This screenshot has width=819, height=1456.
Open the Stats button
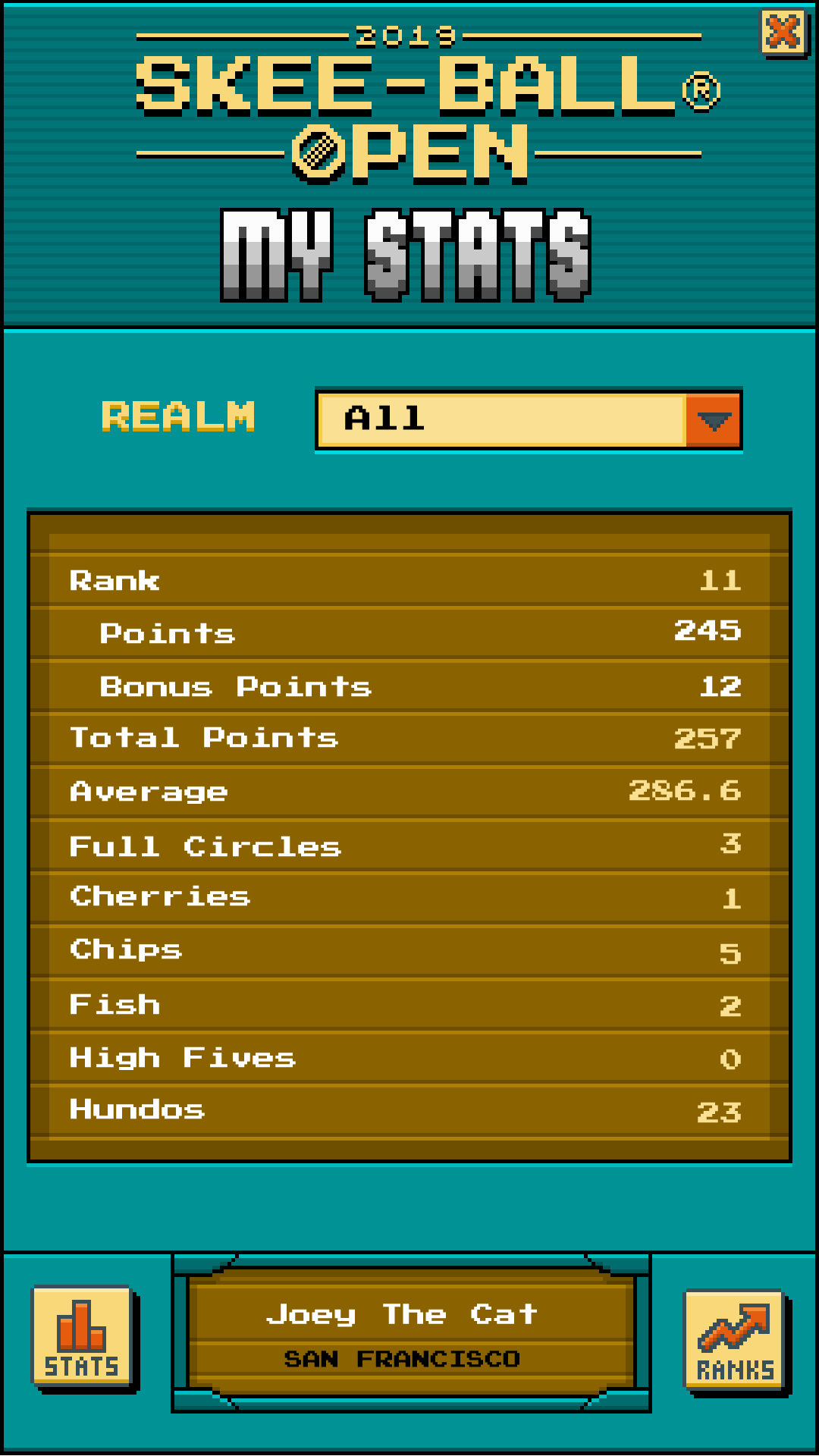tap(83, 1338)
